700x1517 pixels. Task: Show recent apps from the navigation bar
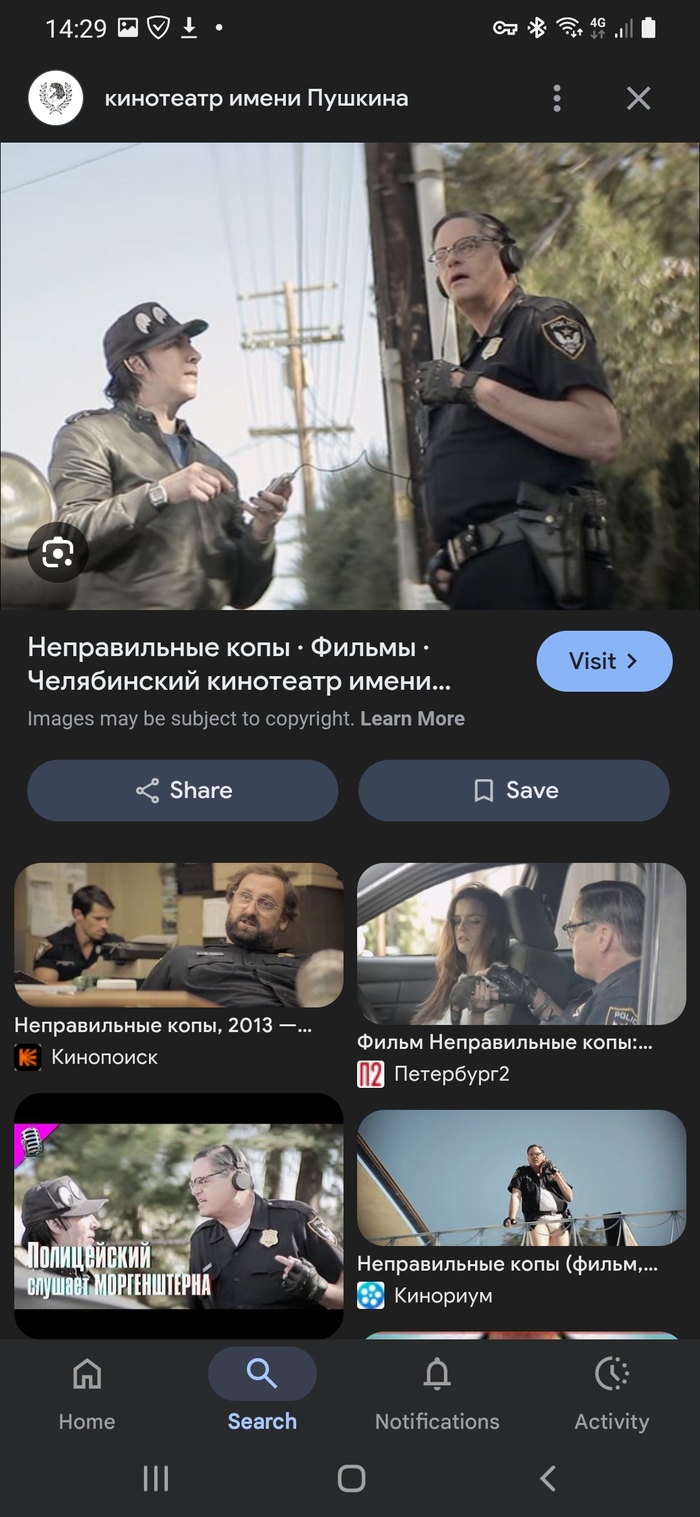[x=155, y=1478]
